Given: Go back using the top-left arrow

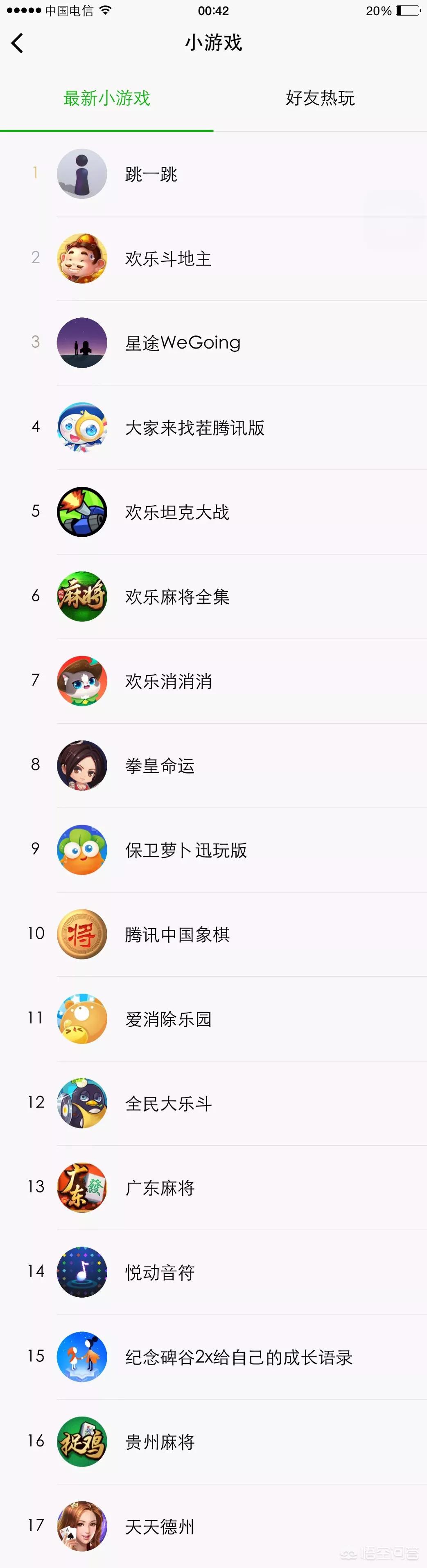Looking at the screenshot, I should pyautogui.click(x=17, y=43).
